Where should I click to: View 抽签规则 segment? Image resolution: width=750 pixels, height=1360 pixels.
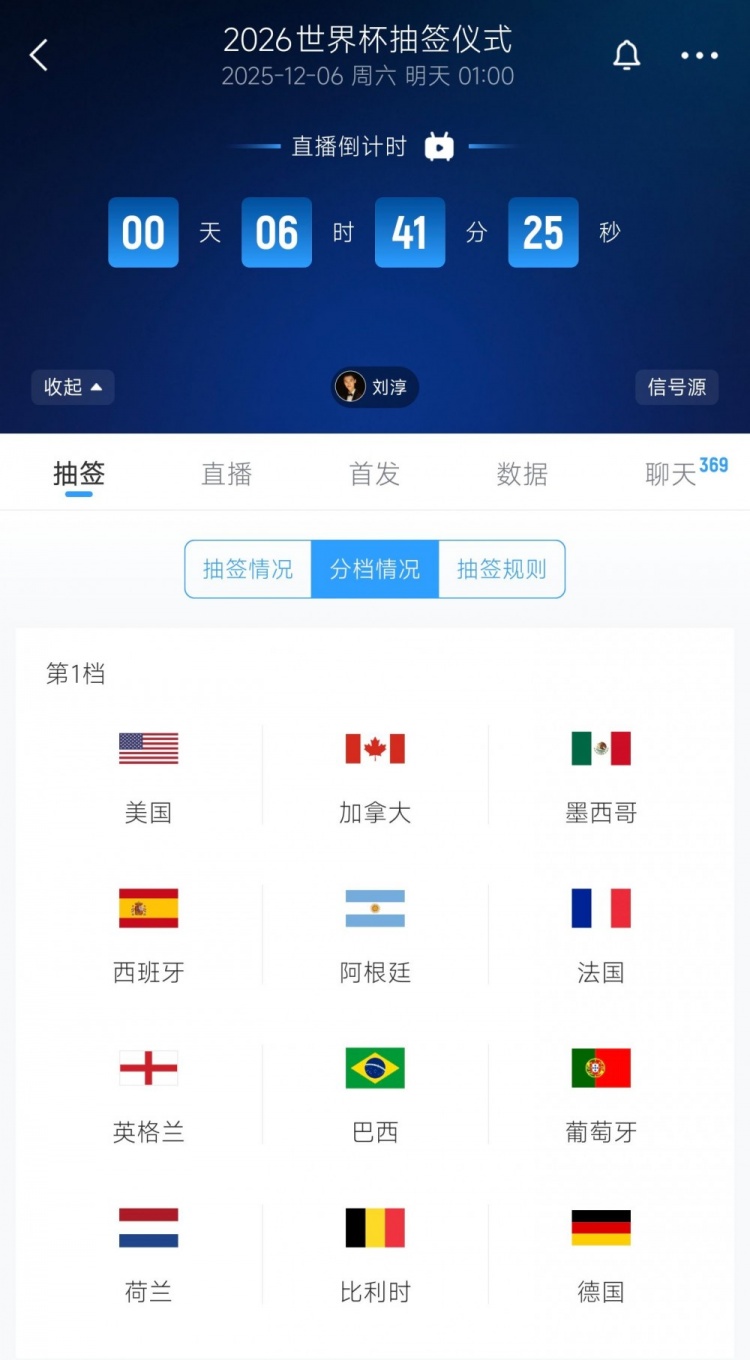[x=502, y=569]
